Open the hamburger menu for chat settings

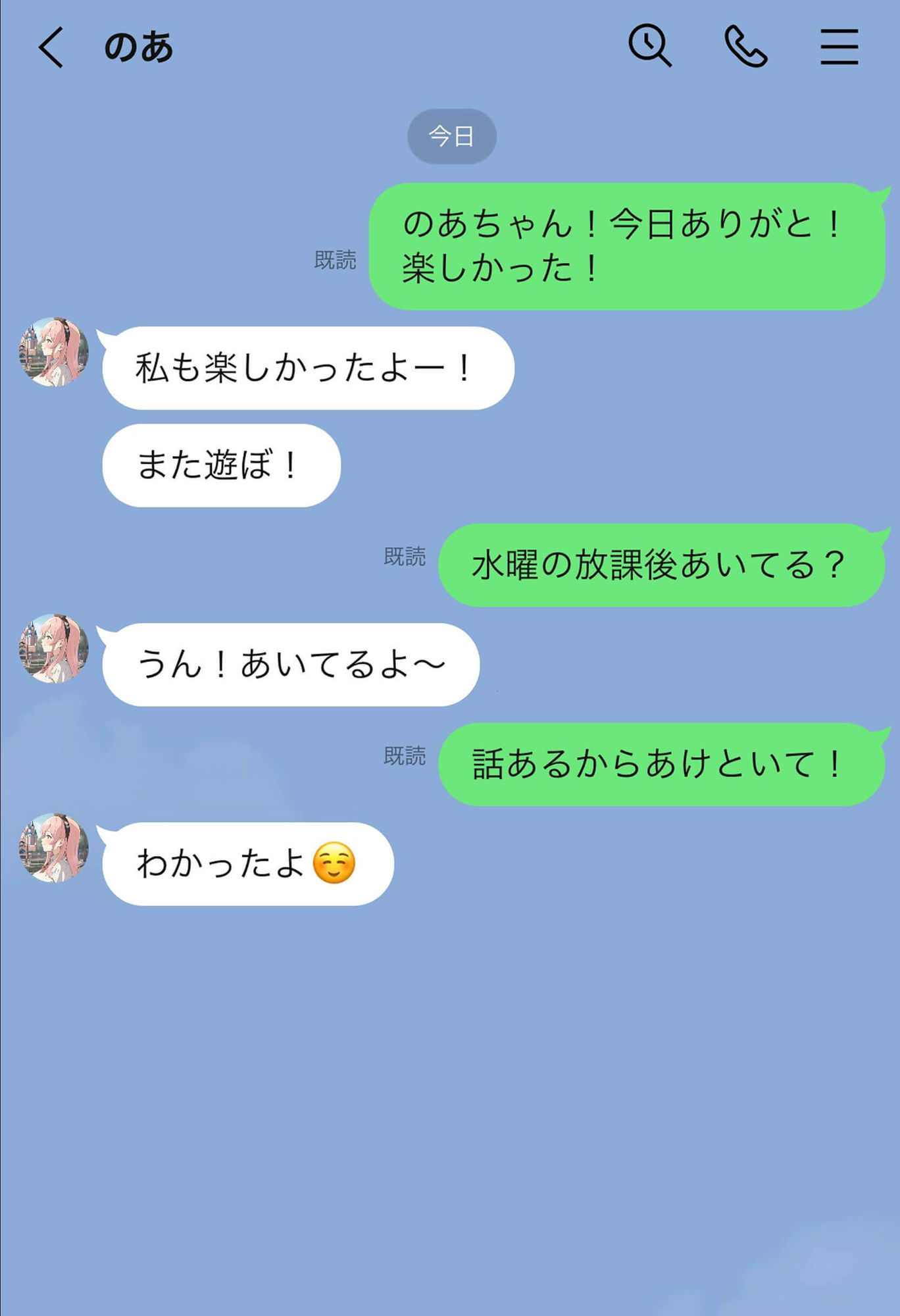(838, 46)
